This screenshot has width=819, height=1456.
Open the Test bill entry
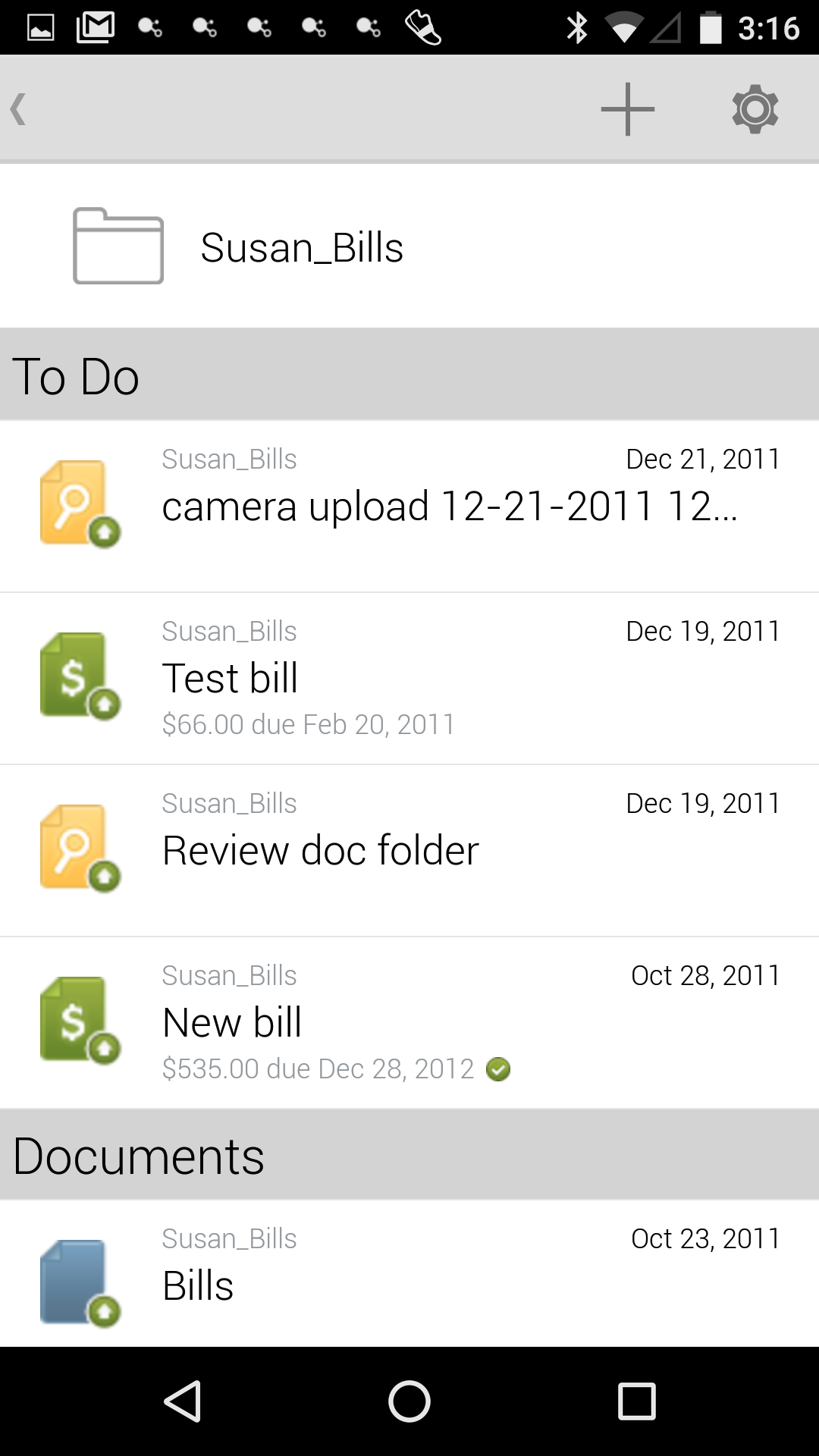[x=409, y=678]
